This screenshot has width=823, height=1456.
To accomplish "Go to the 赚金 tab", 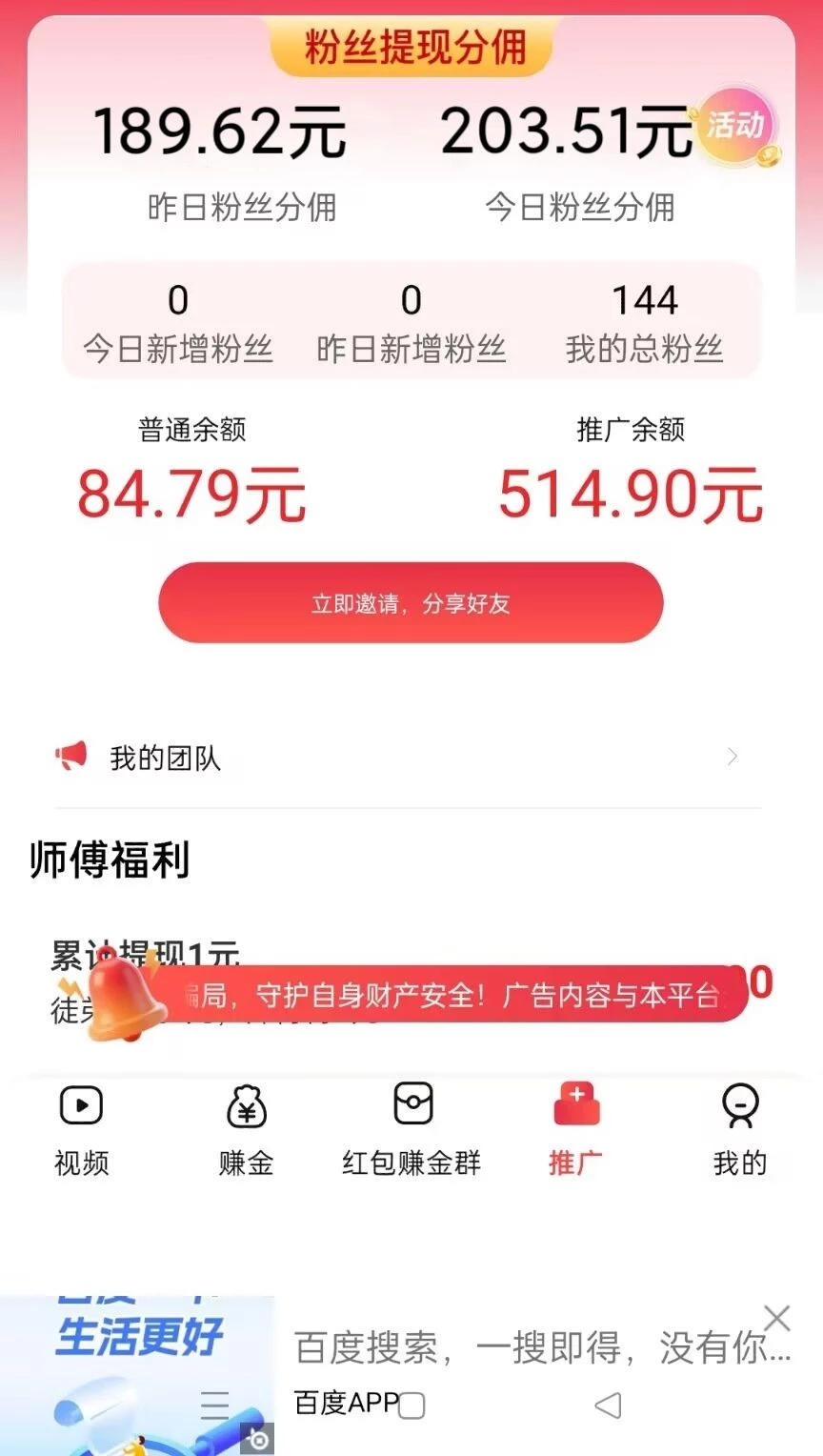I will [x=247, y=1130].
